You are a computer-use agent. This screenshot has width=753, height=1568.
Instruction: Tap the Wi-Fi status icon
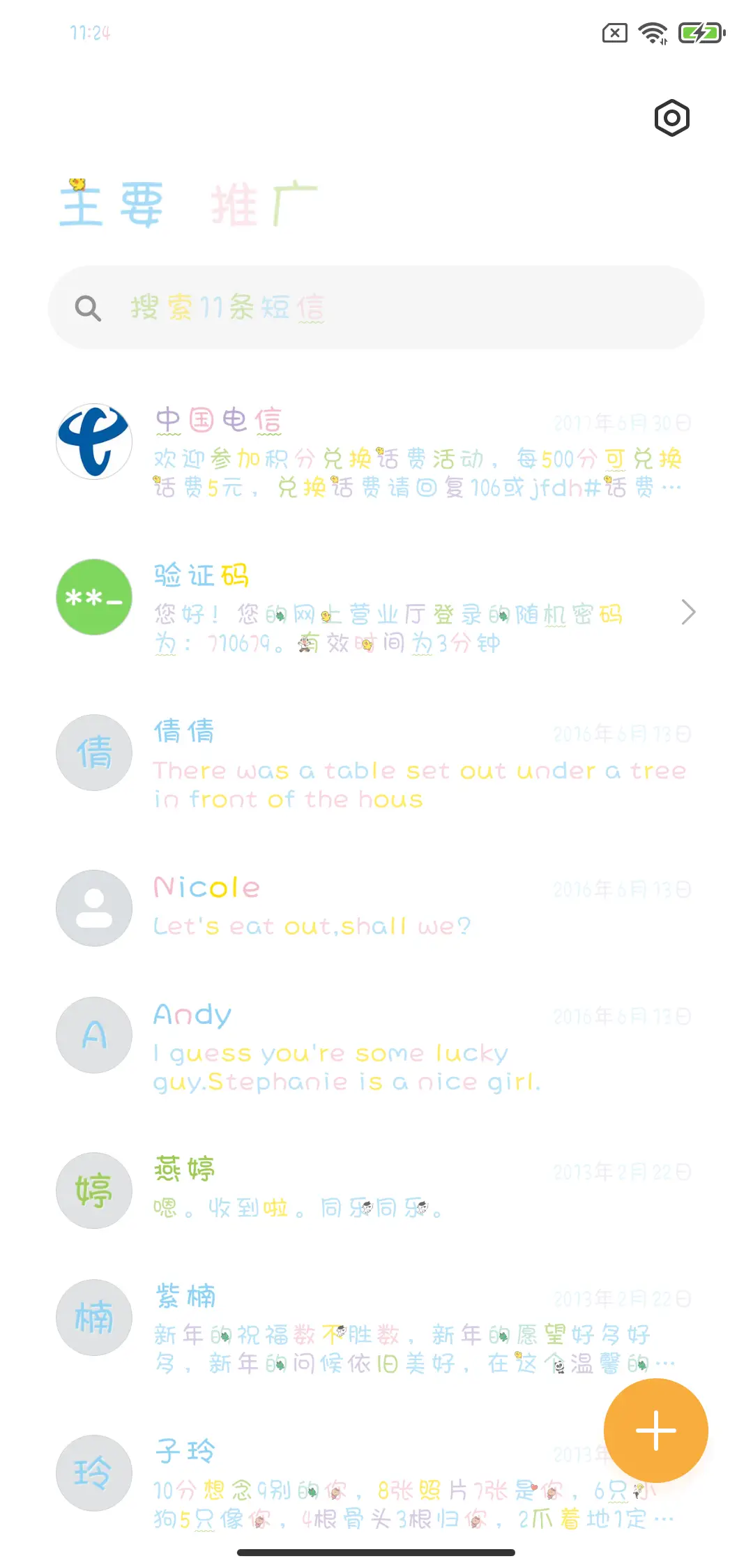[x=653, y=32]
